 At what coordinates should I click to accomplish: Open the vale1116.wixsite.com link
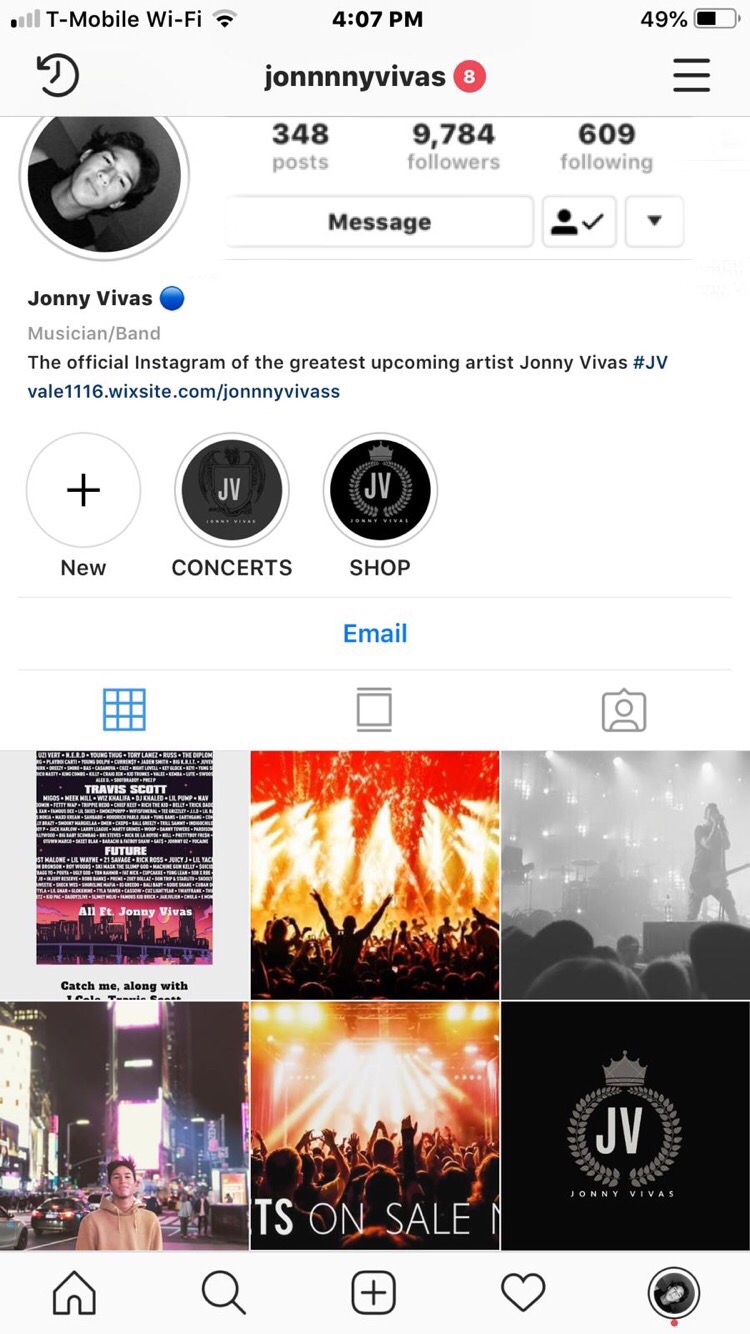184,391
